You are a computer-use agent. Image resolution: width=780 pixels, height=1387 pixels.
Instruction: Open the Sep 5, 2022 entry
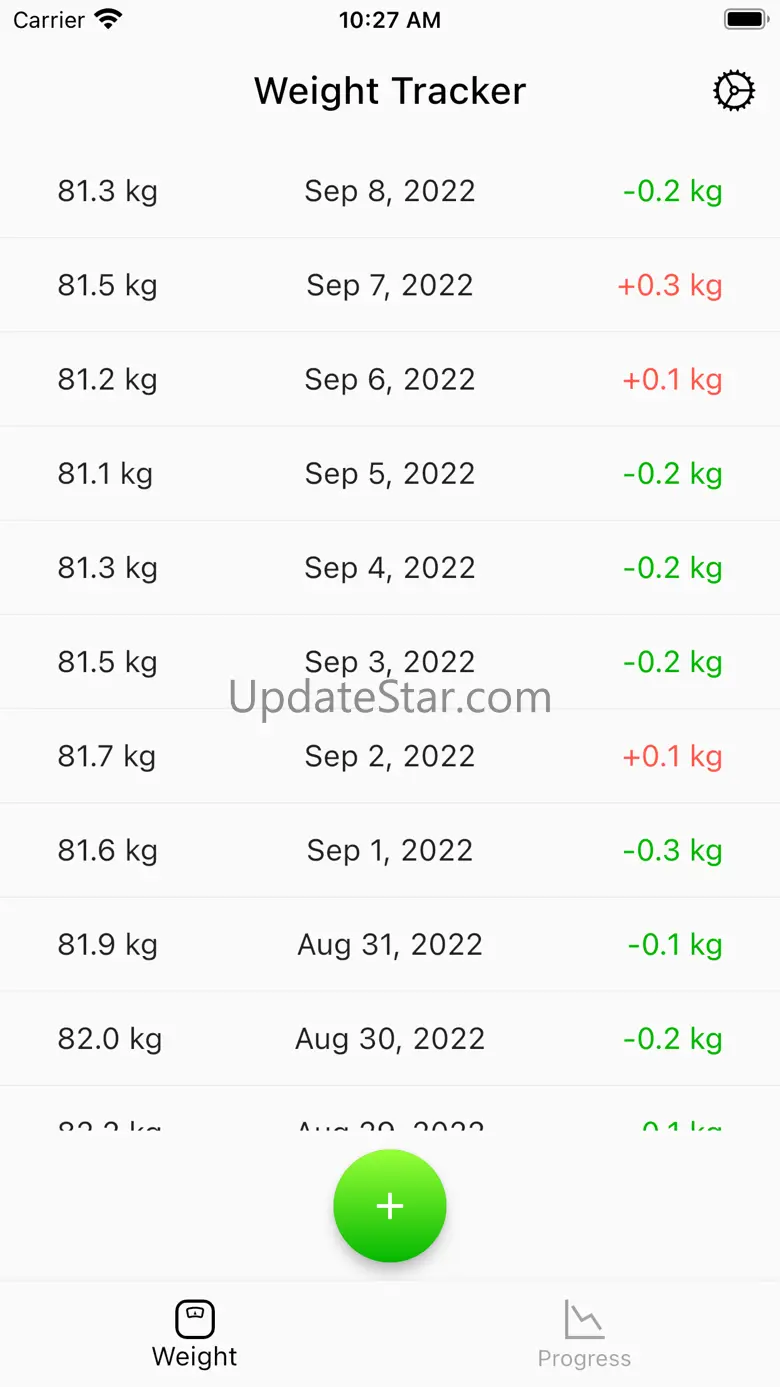coord(390,473)
